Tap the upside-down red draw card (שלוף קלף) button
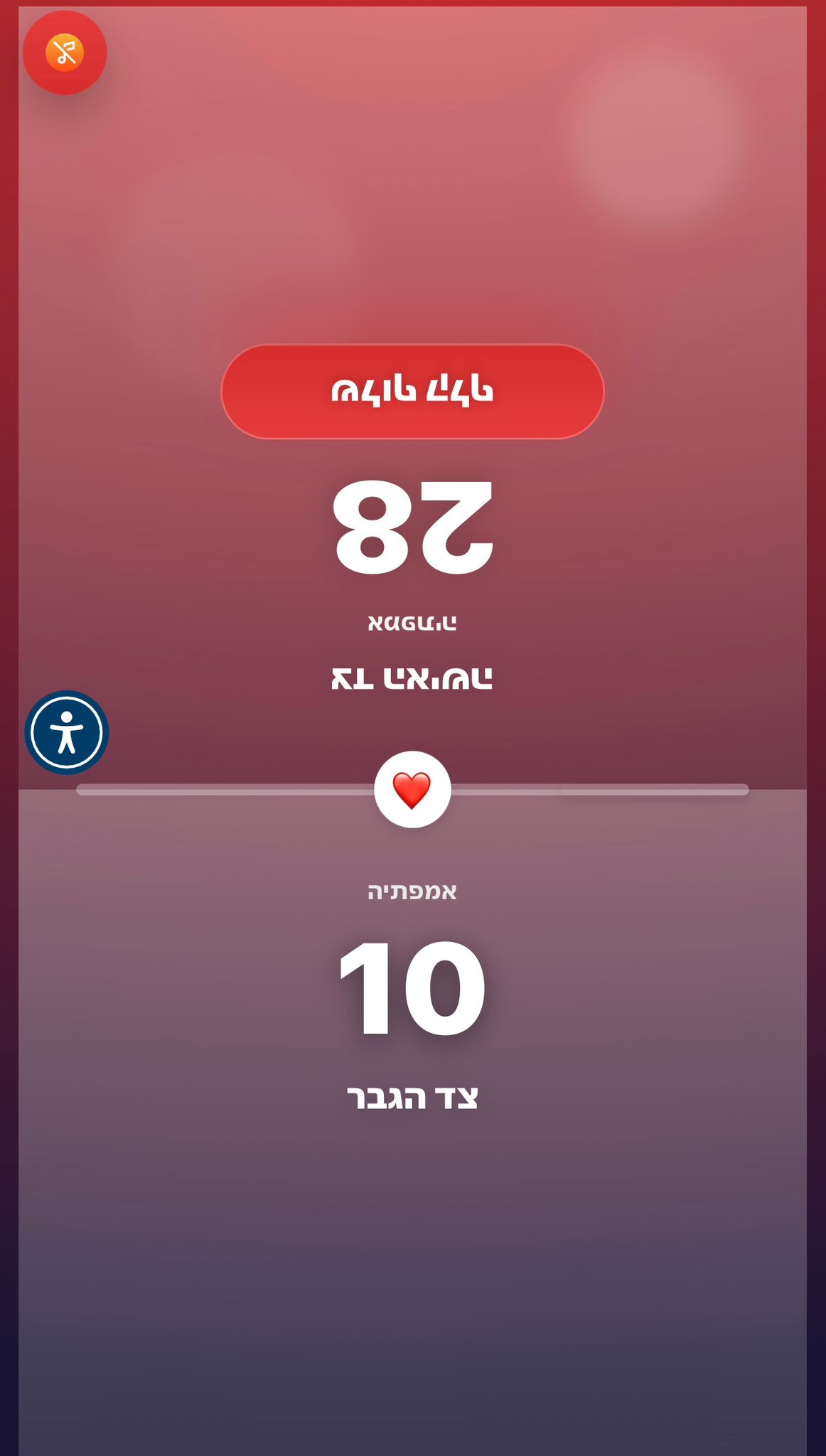 coord(412,392)
